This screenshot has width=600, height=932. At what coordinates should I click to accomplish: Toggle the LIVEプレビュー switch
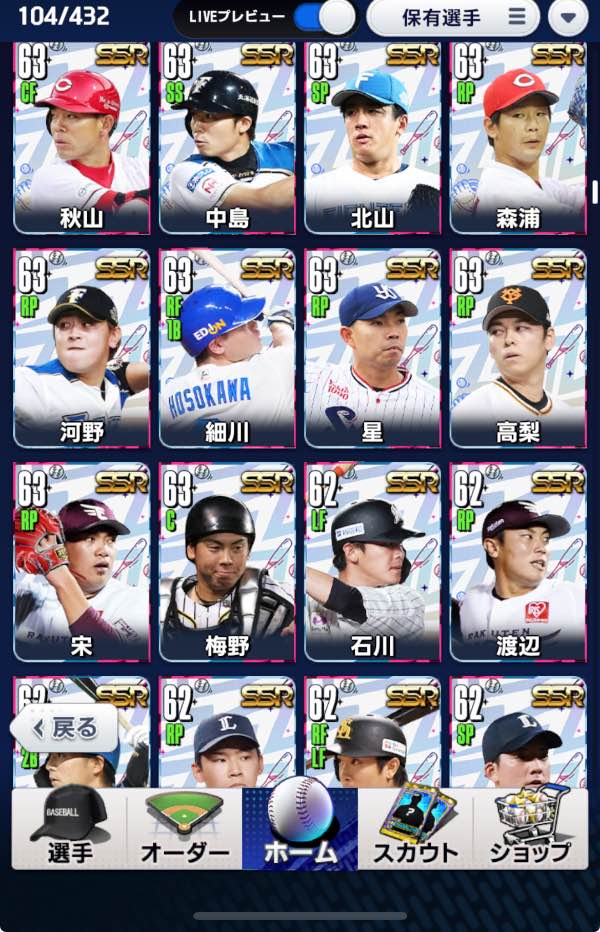click(x=325, y=17)
